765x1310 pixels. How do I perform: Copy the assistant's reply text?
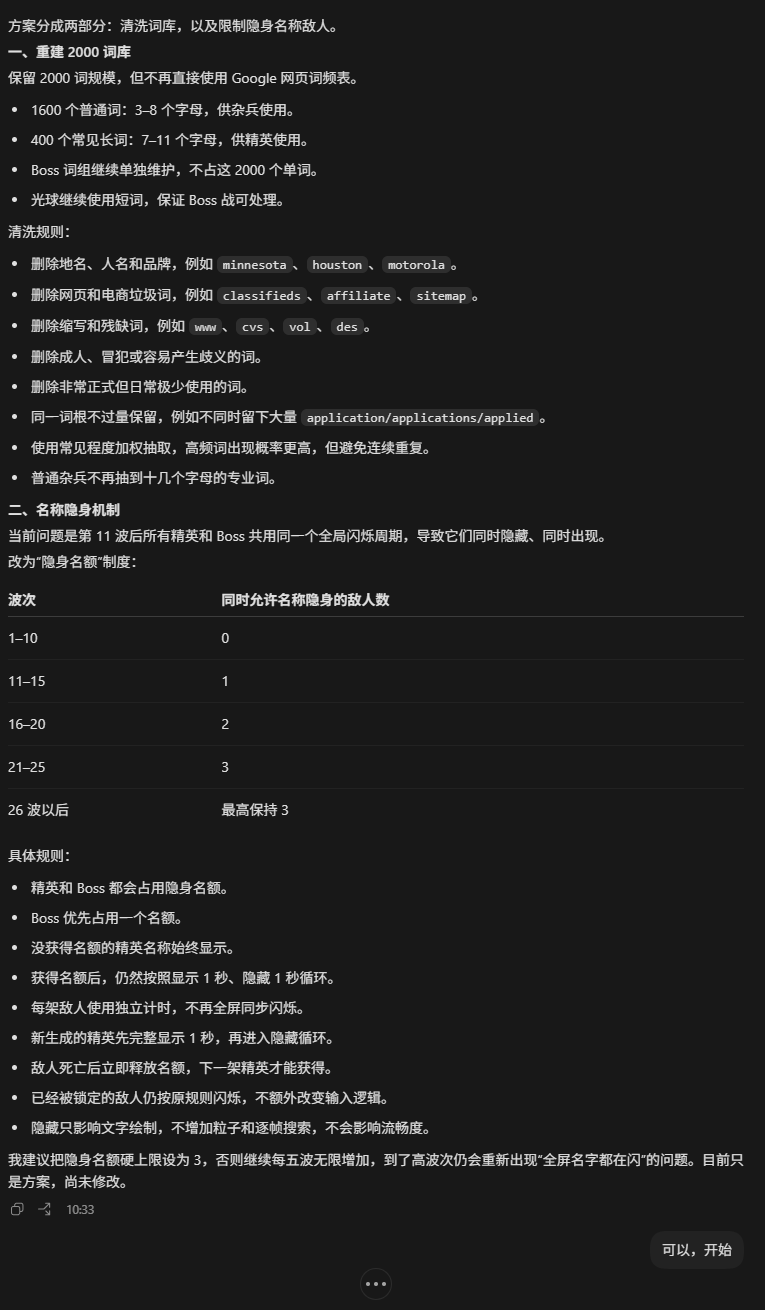pos(16,1209)
